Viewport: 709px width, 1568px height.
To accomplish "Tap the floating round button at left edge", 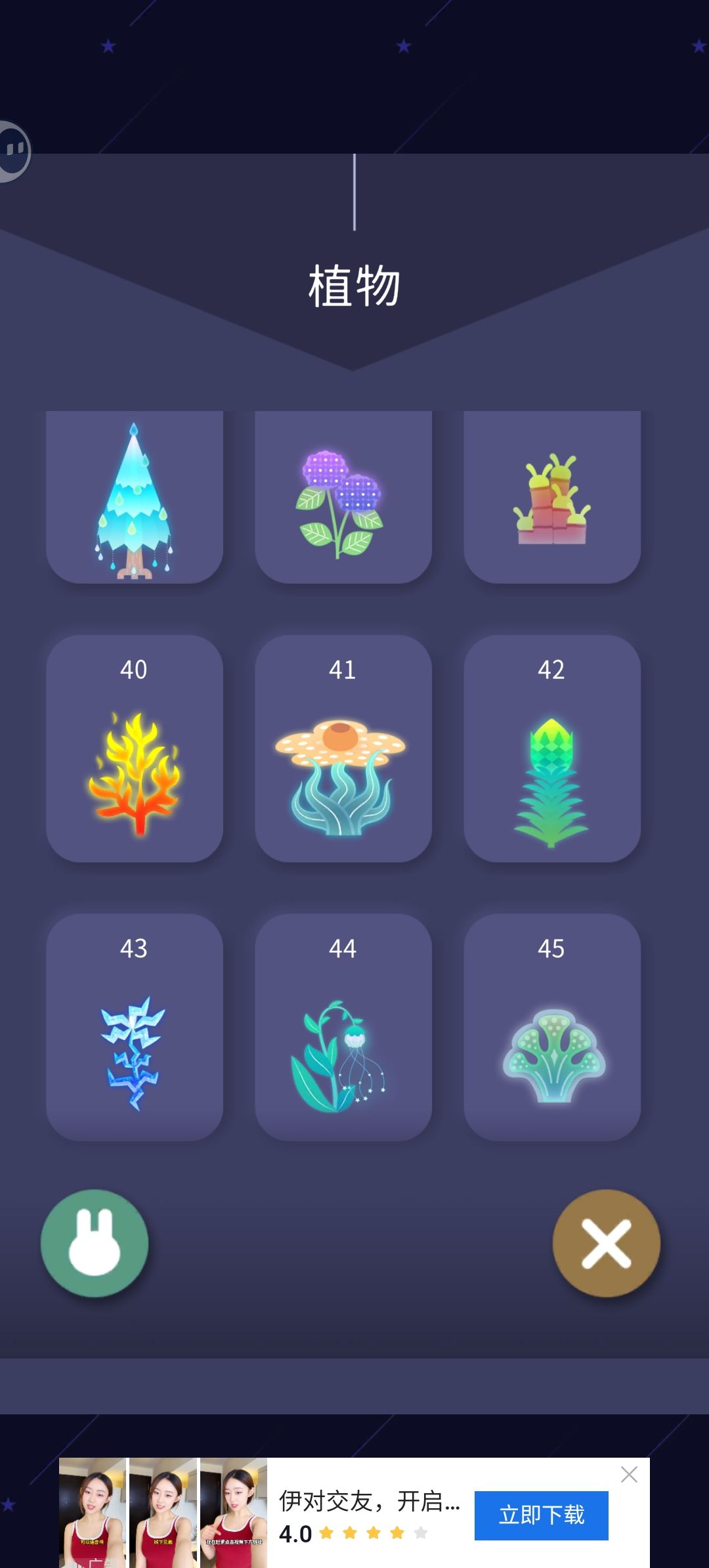I will point(13,151).
